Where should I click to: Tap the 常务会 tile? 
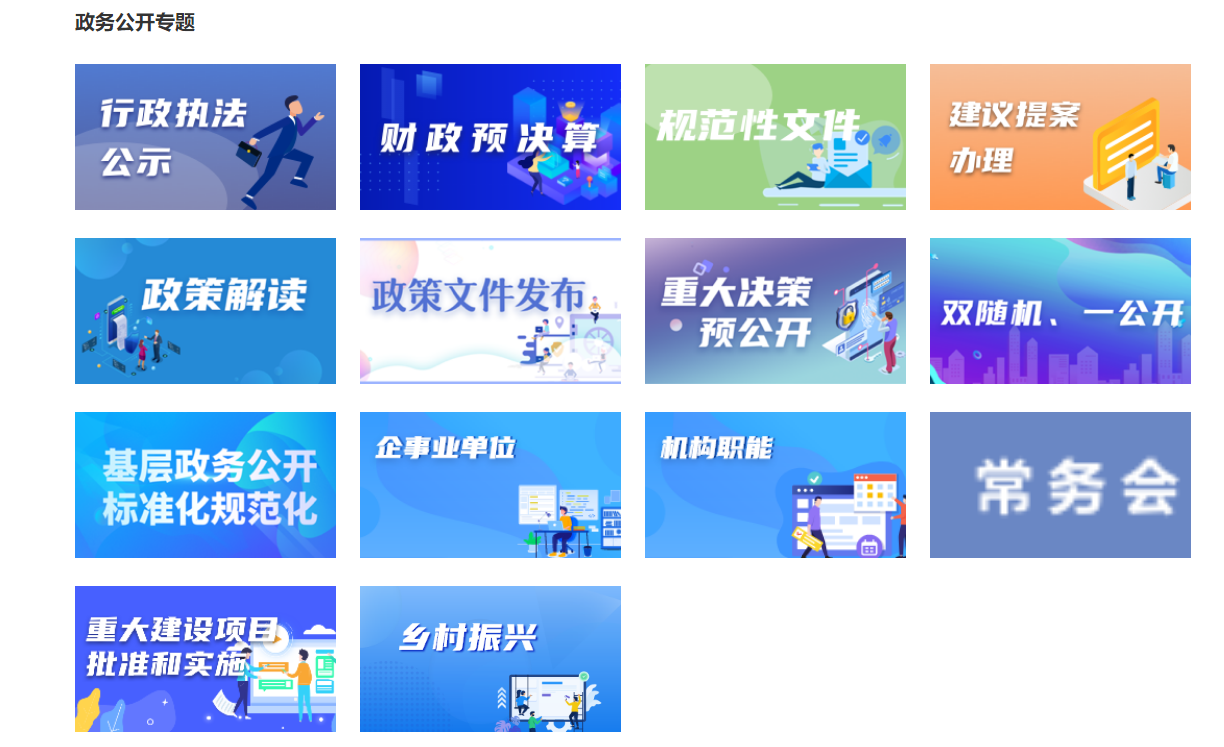(x=1060, y=485)
